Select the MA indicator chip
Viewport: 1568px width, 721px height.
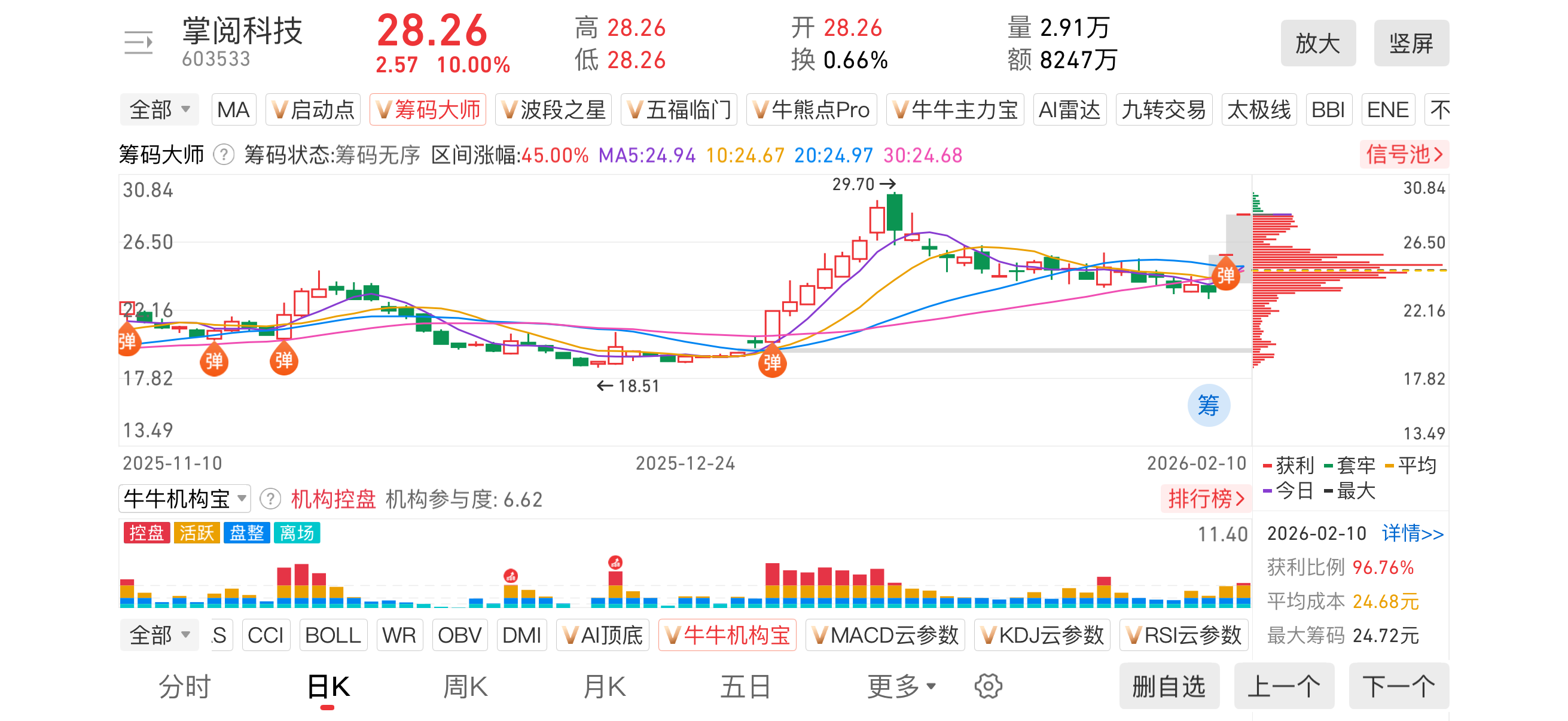[x=233, y=110]
